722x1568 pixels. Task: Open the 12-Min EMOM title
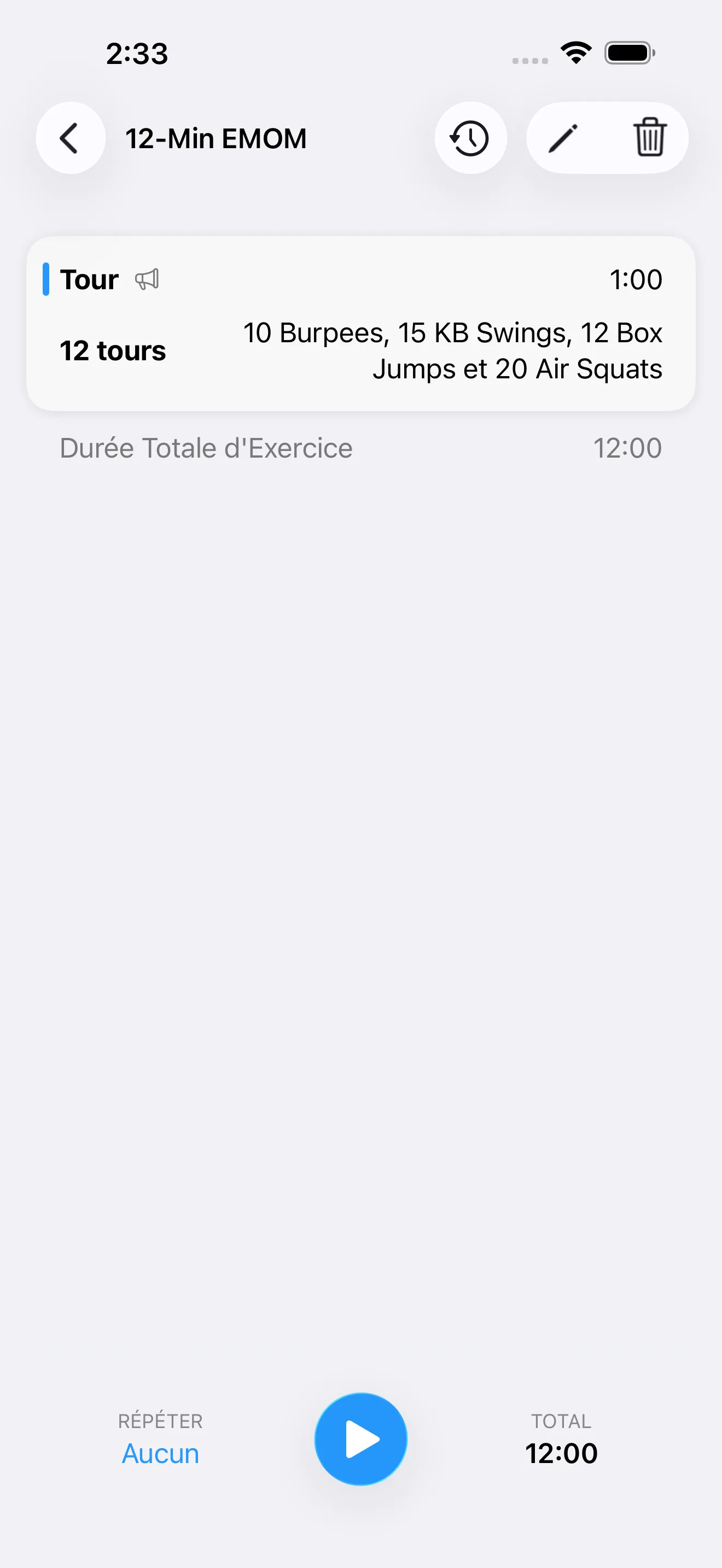[217, 138]
